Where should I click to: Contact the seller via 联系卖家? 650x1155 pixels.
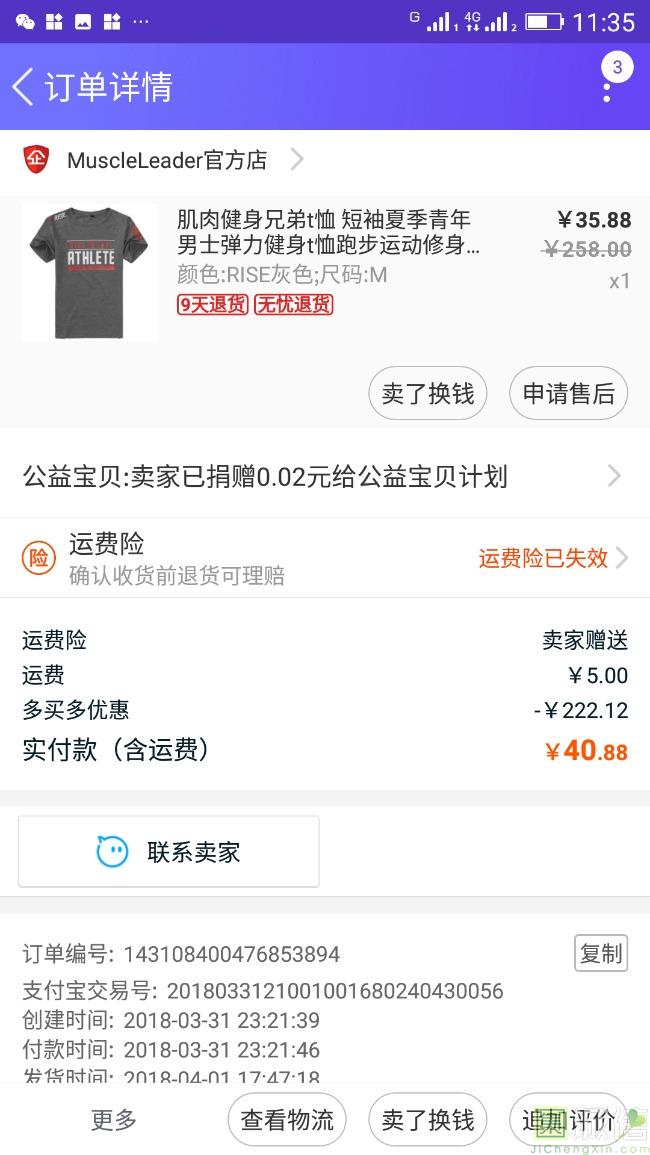pyautogui.click(x=169, y=852)
